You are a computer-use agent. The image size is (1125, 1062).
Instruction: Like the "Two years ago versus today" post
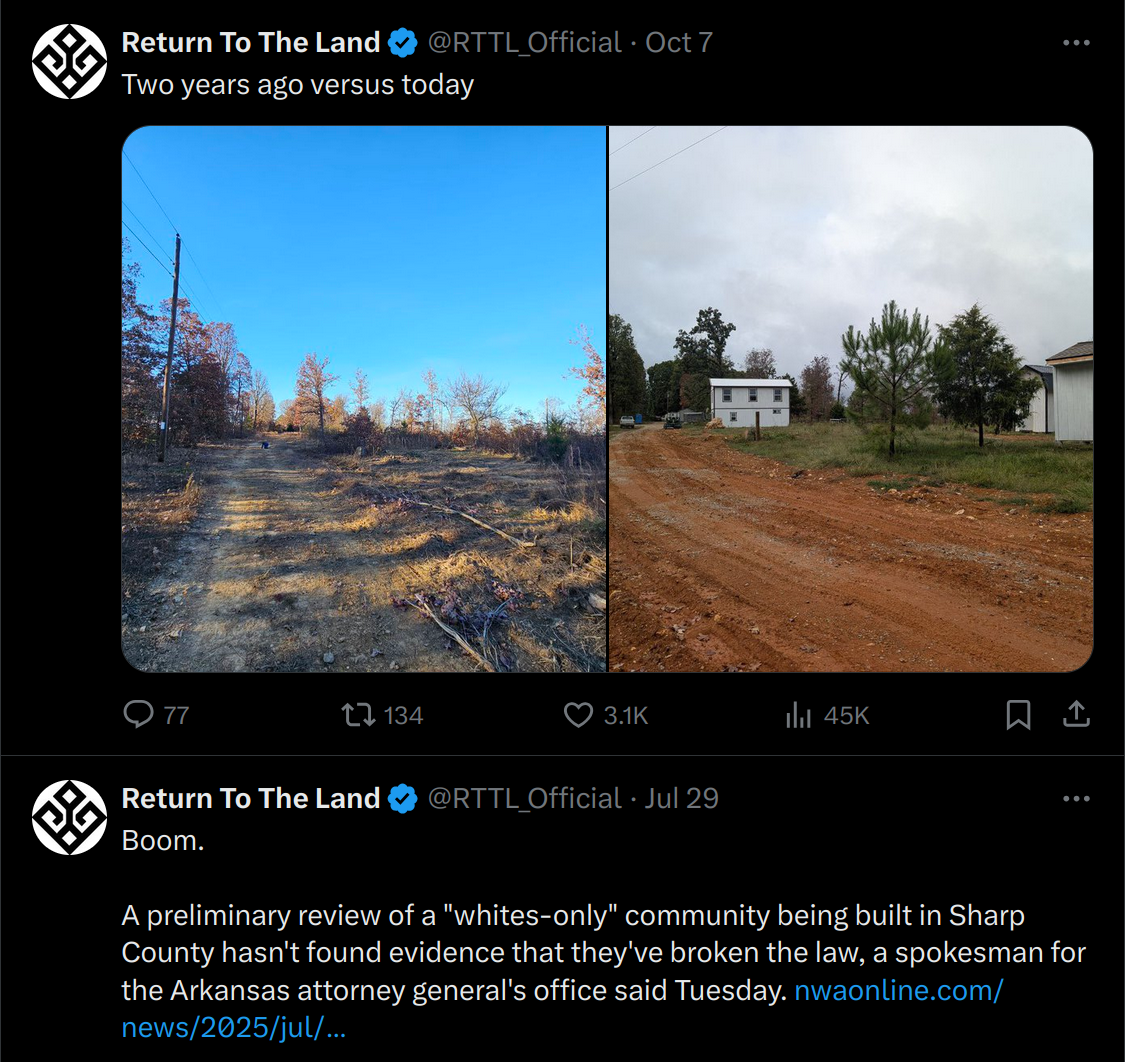[x=579, y=714]
